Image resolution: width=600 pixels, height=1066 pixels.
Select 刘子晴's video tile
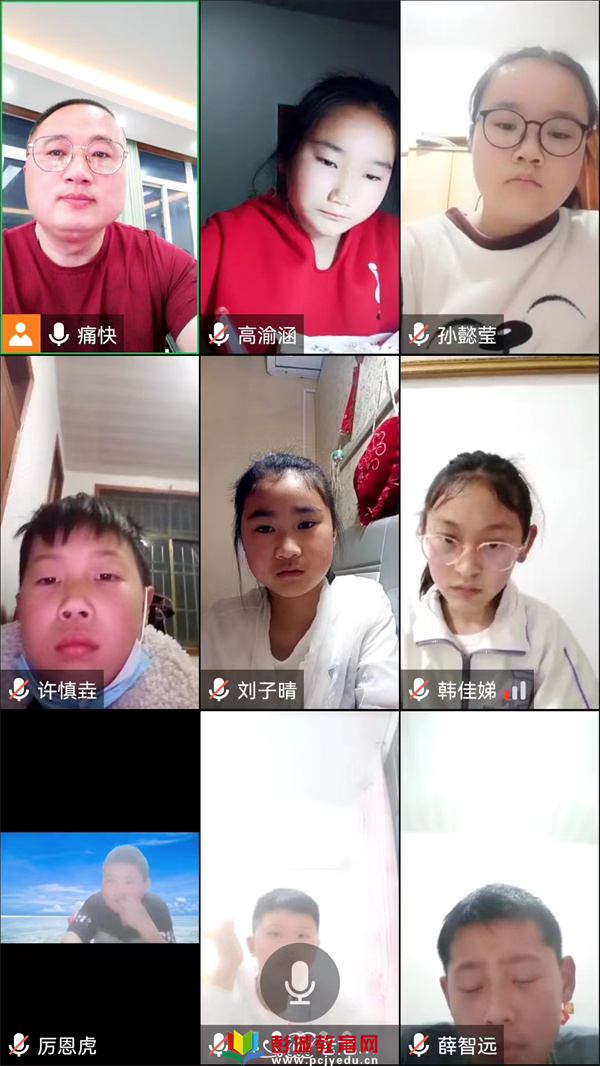coord(300,530)
